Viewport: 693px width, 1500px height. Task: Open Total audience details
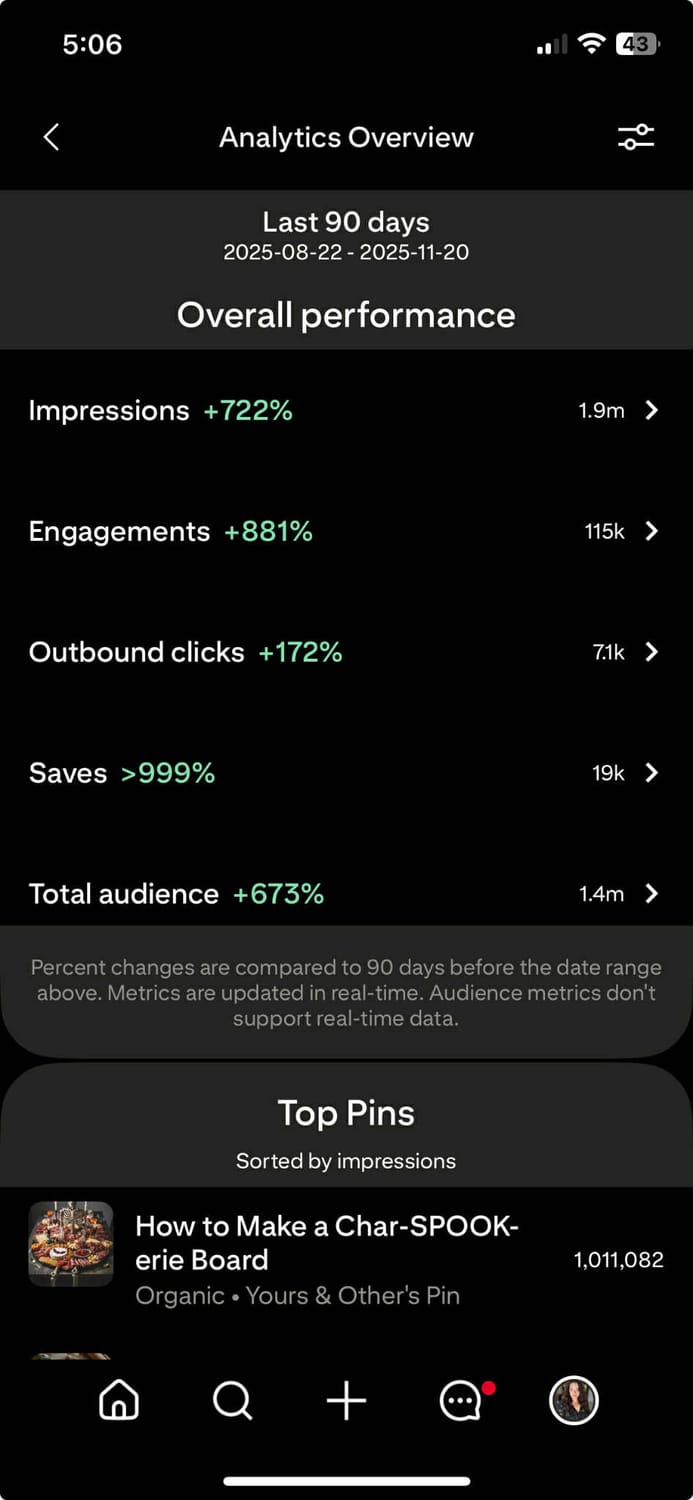point(346,894)
